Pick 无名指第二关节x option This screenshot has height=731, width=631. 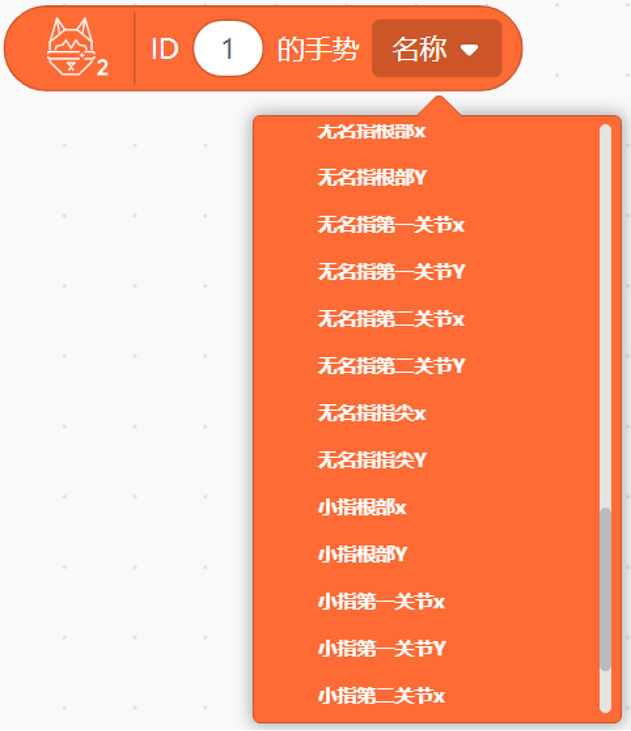tap(391, 319)
